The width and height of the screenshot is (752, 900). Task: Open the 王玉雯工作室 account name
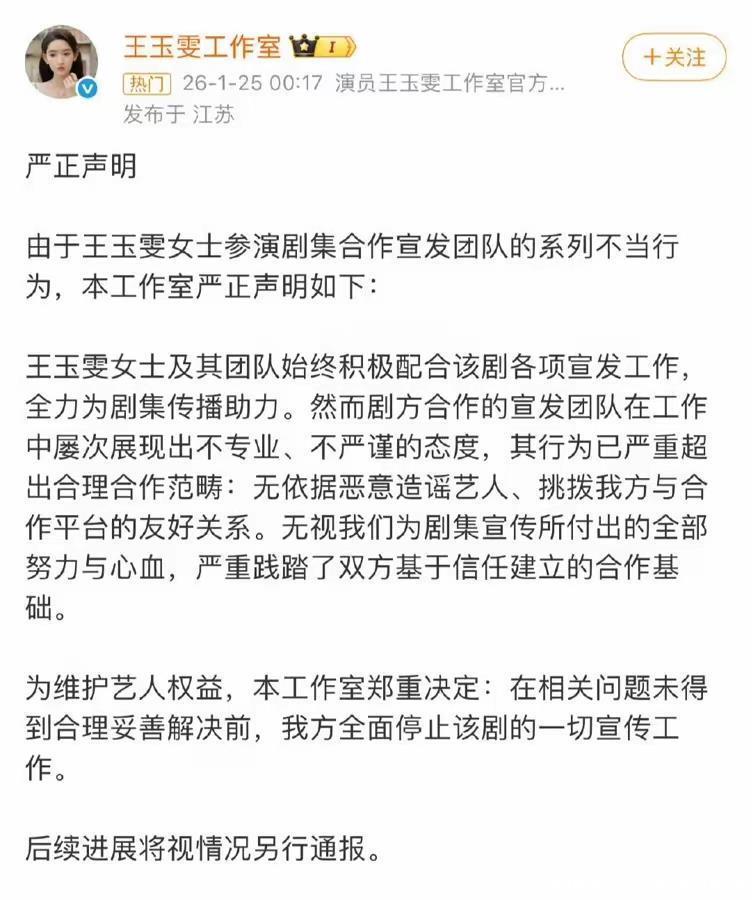point(202,46)
